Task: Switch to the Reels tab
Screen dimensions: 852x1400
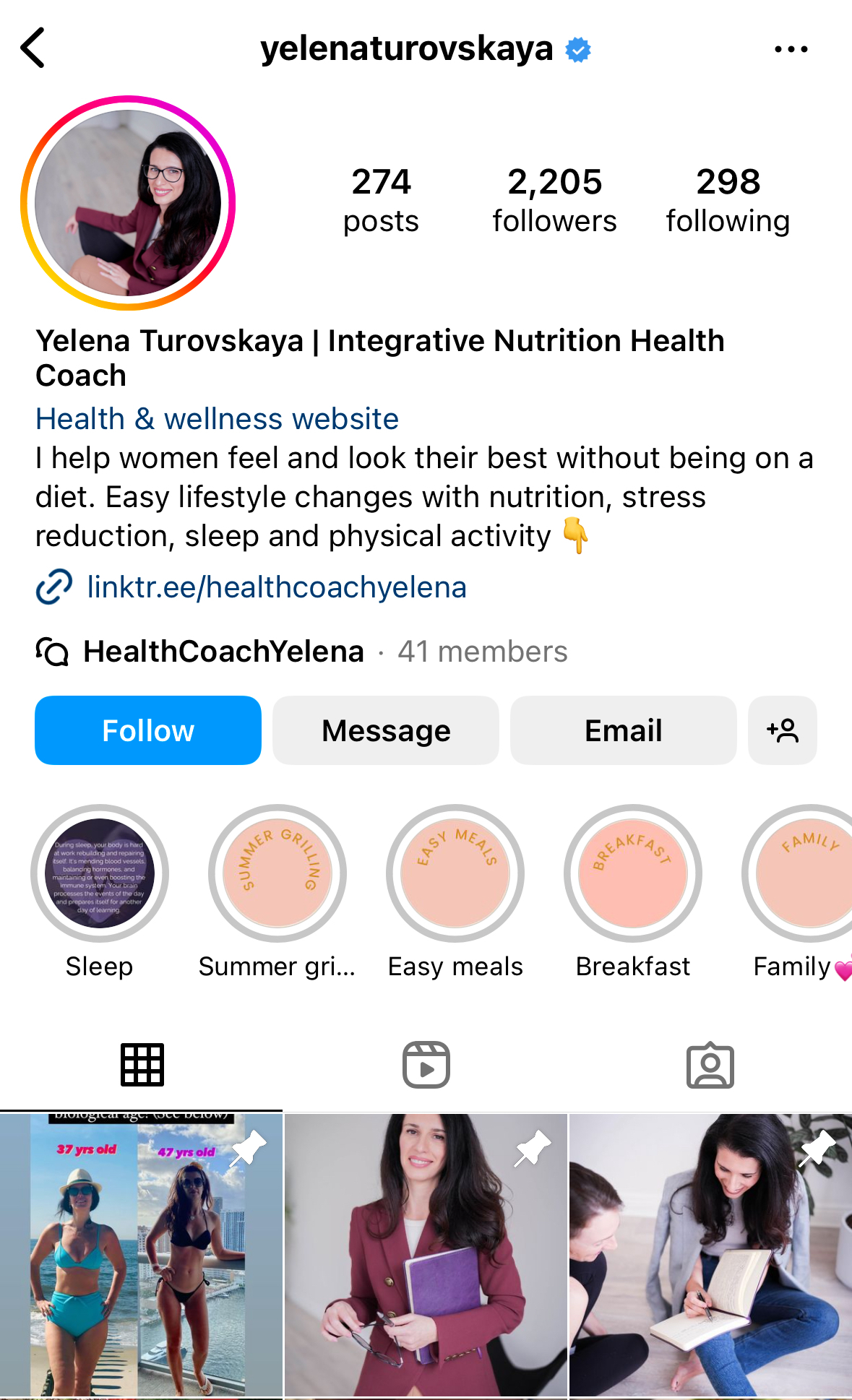Action: click(x=426, y=1065)
